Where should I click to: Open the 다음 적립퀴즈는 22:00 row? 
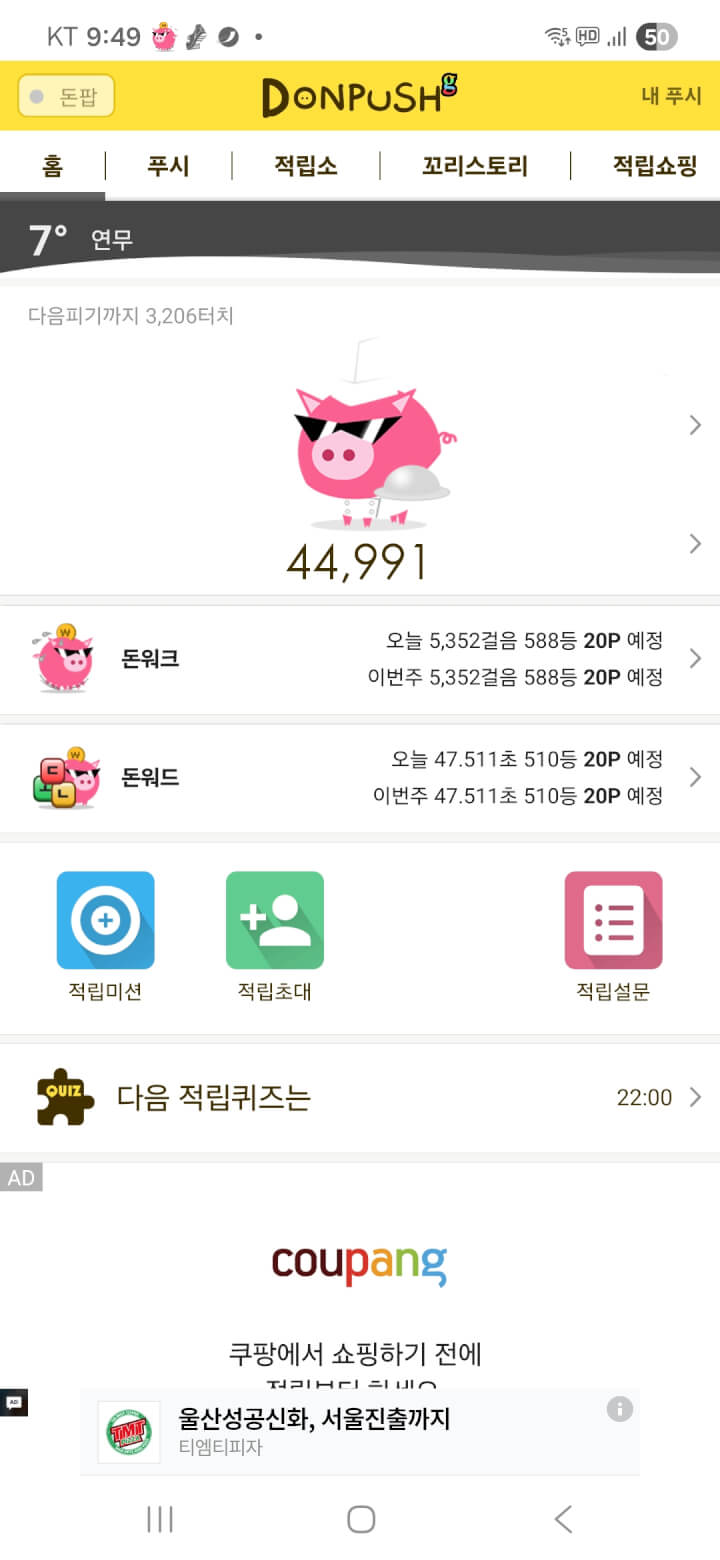(x=360, y=1097)
